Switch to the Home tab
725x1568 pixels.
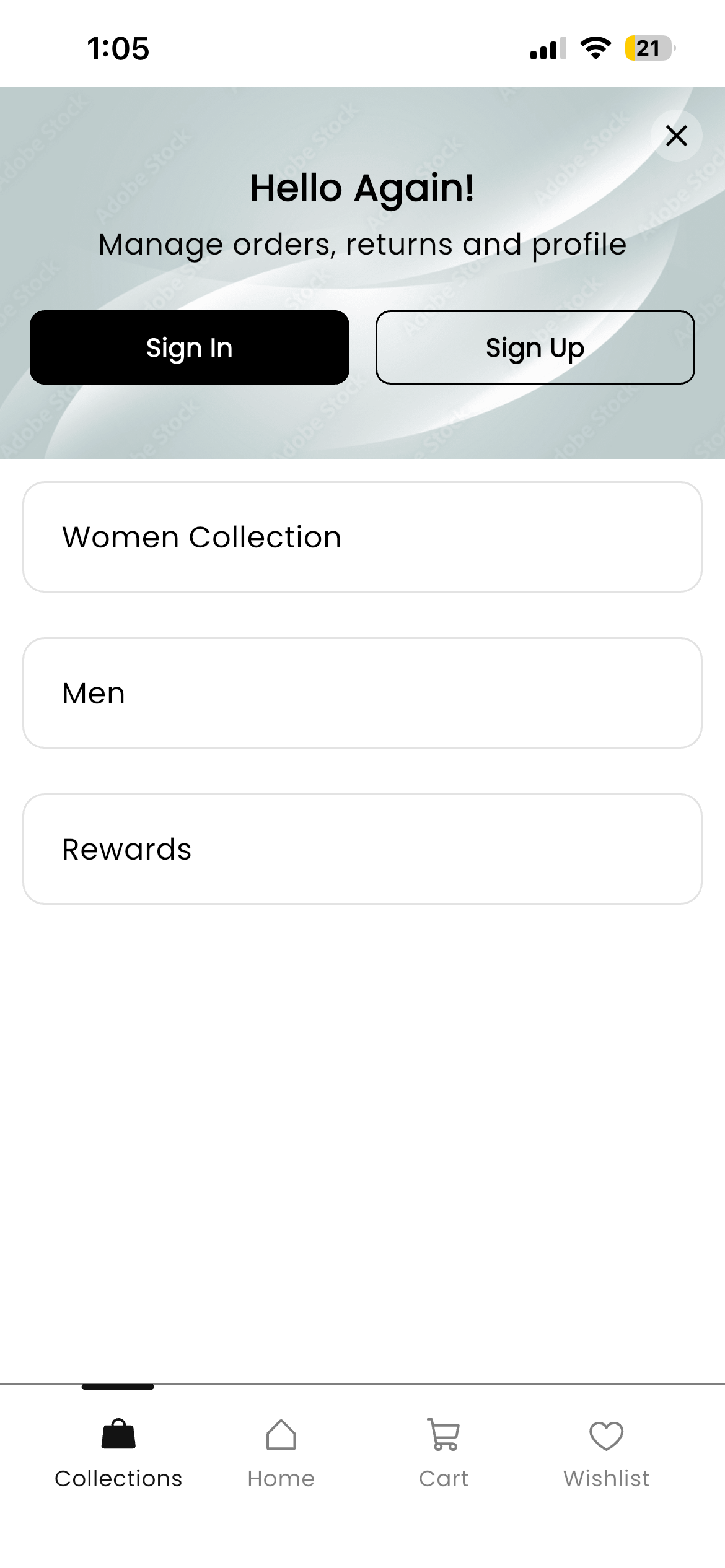[x=281, y=1452]
